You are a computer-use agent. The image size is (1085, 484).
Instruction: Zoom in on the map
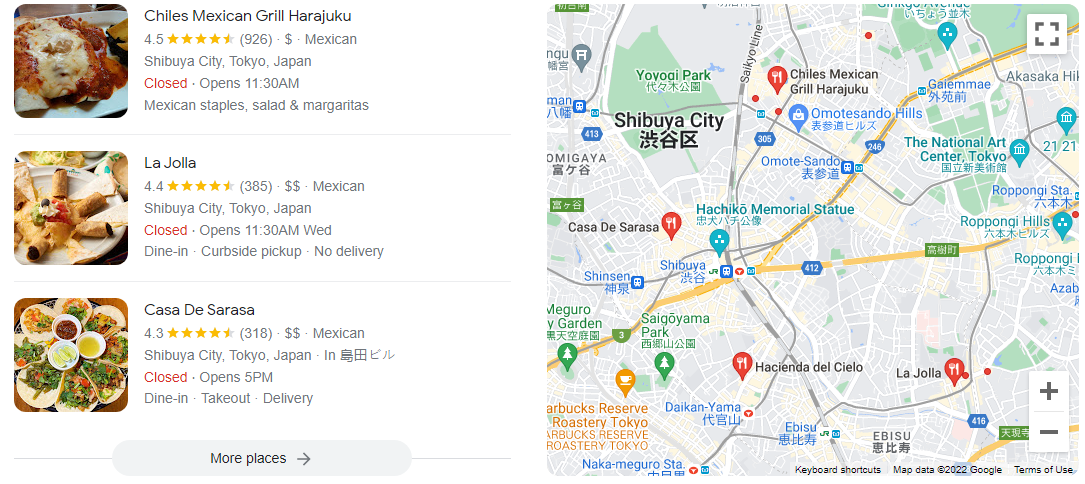tap(1048, 391)
